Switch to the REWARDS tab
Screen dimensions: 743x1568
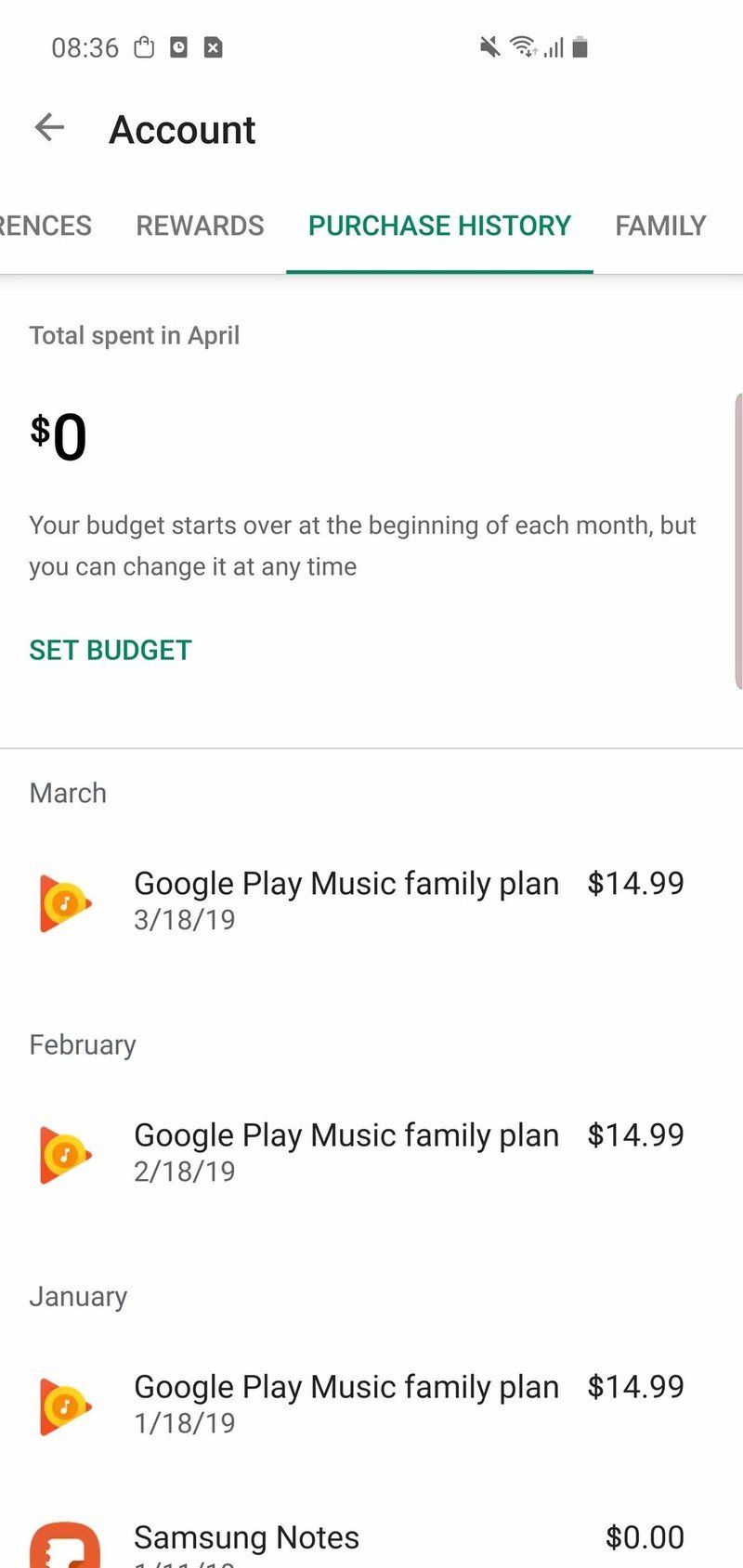tap(199, 226)
